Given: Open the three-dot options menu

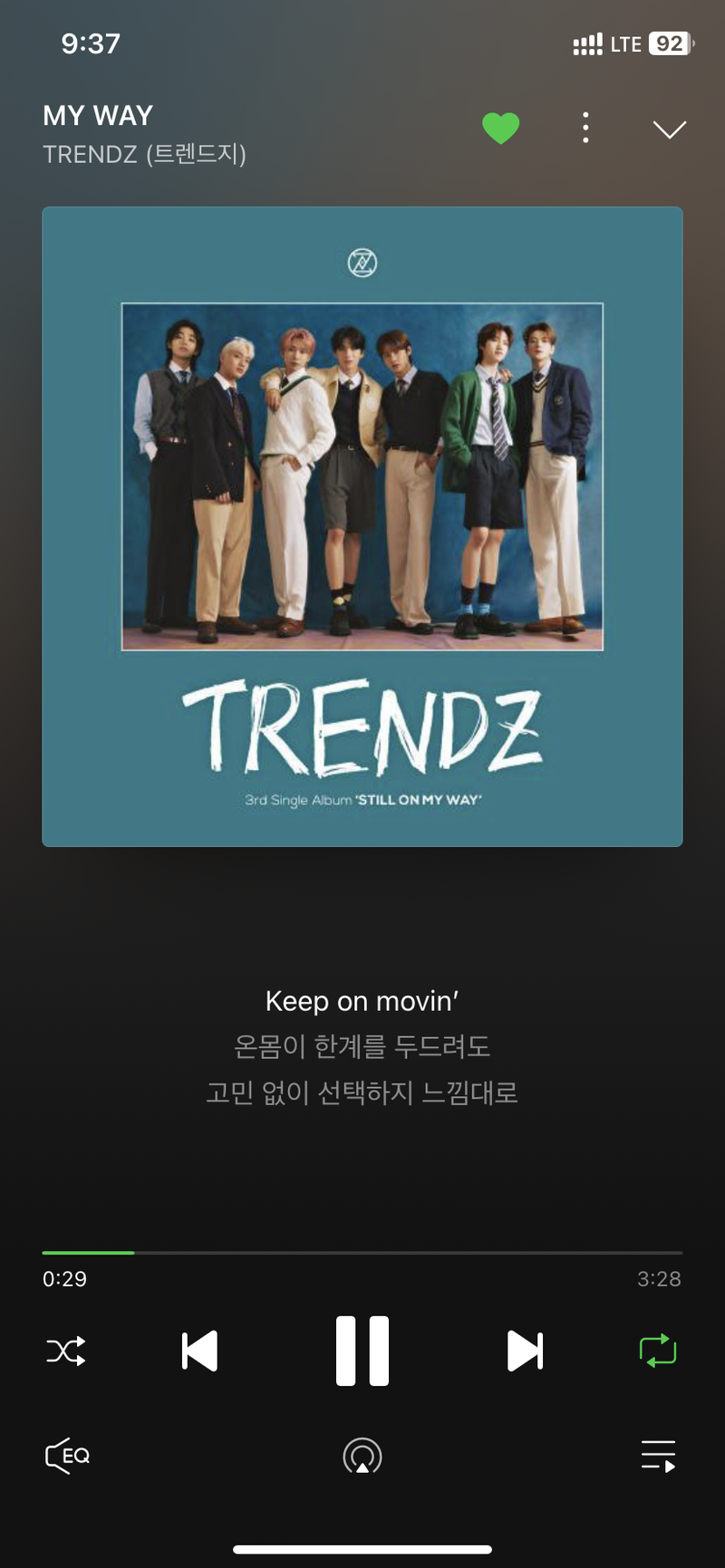Looking at the screenshot, I should pyautogui.click(x=585, y=128).
